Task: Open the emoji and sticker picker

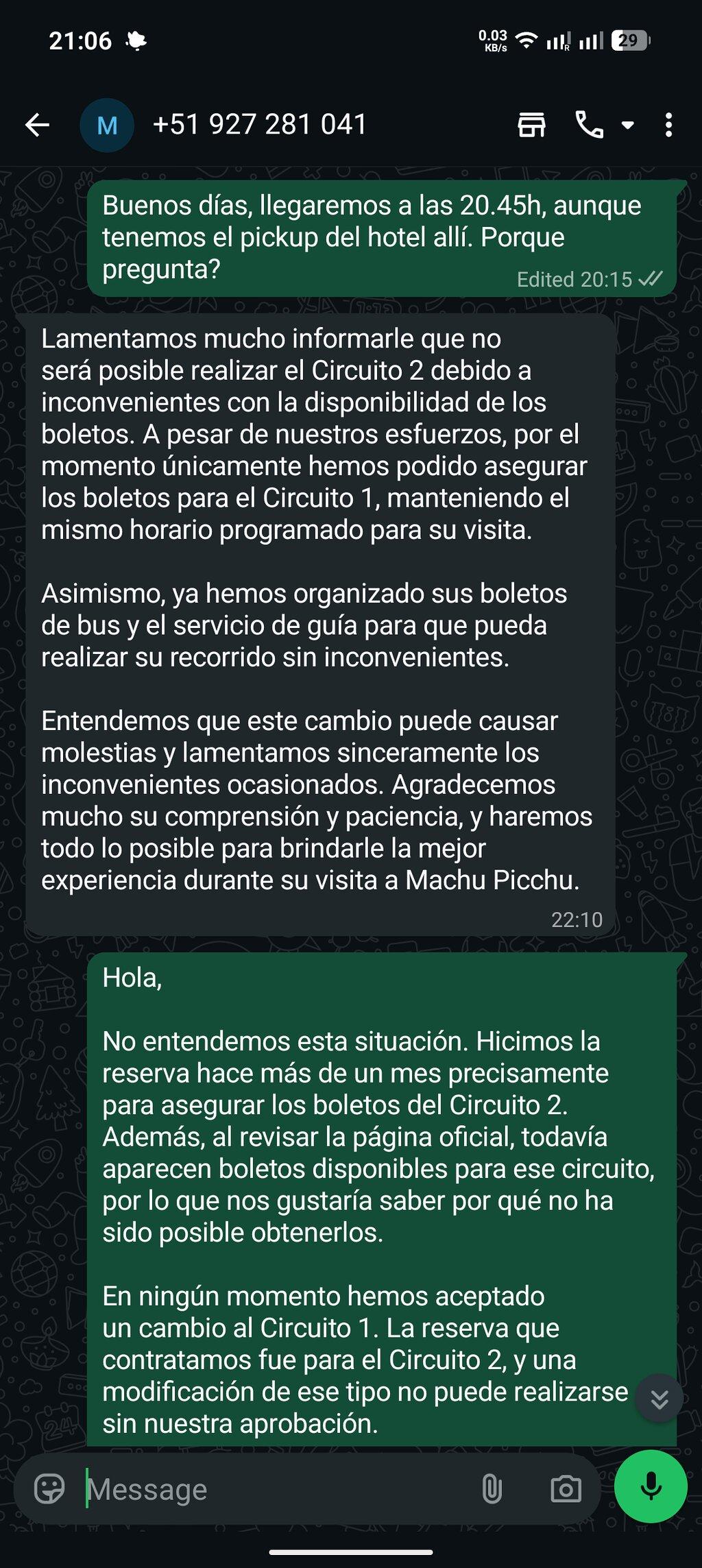Action: (x=49, y=1489)
